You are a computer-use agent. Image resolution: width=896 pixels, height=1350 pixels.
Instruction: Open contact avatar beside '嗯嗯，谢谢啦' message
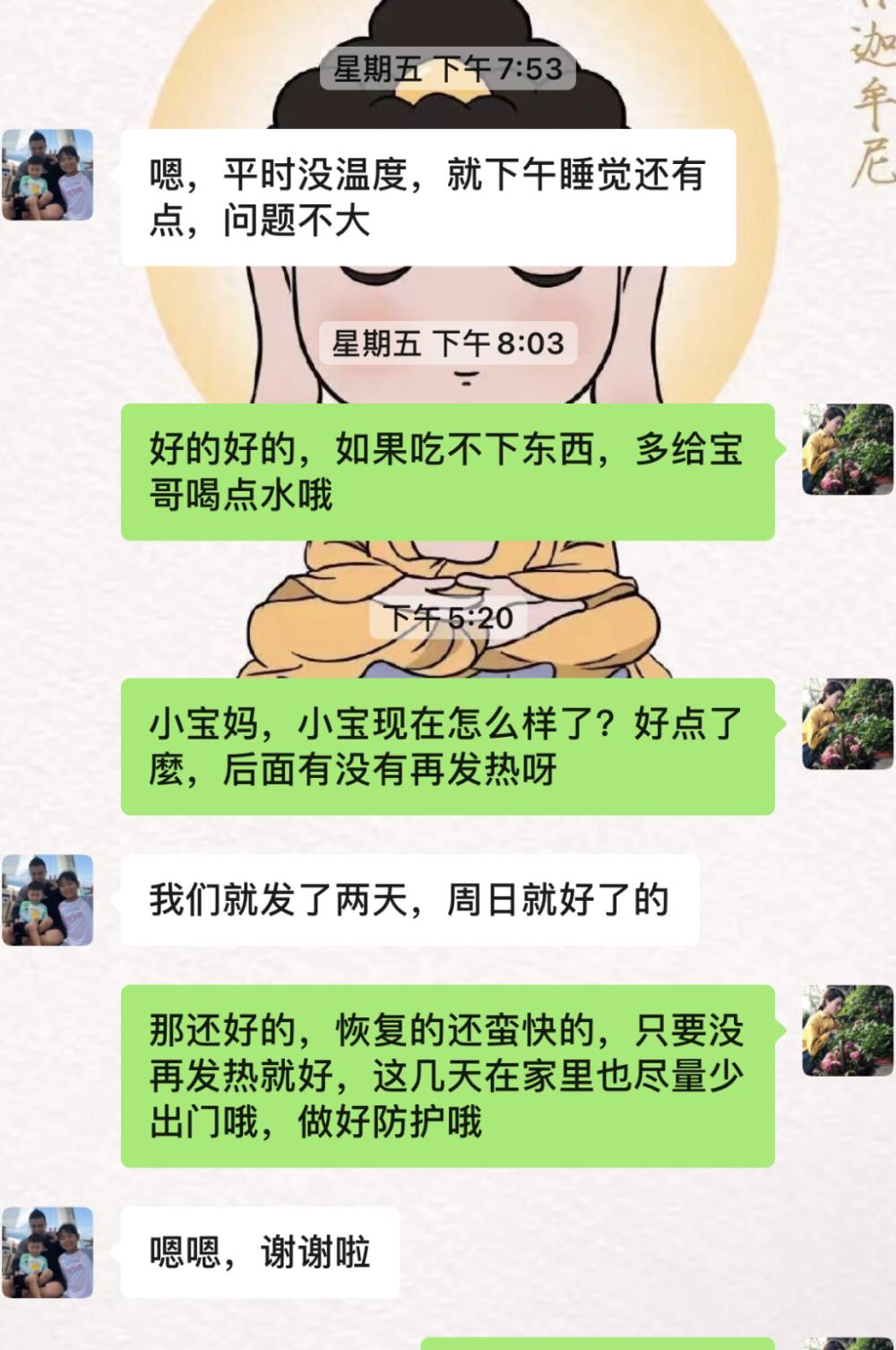click(x=47, y=1252)
